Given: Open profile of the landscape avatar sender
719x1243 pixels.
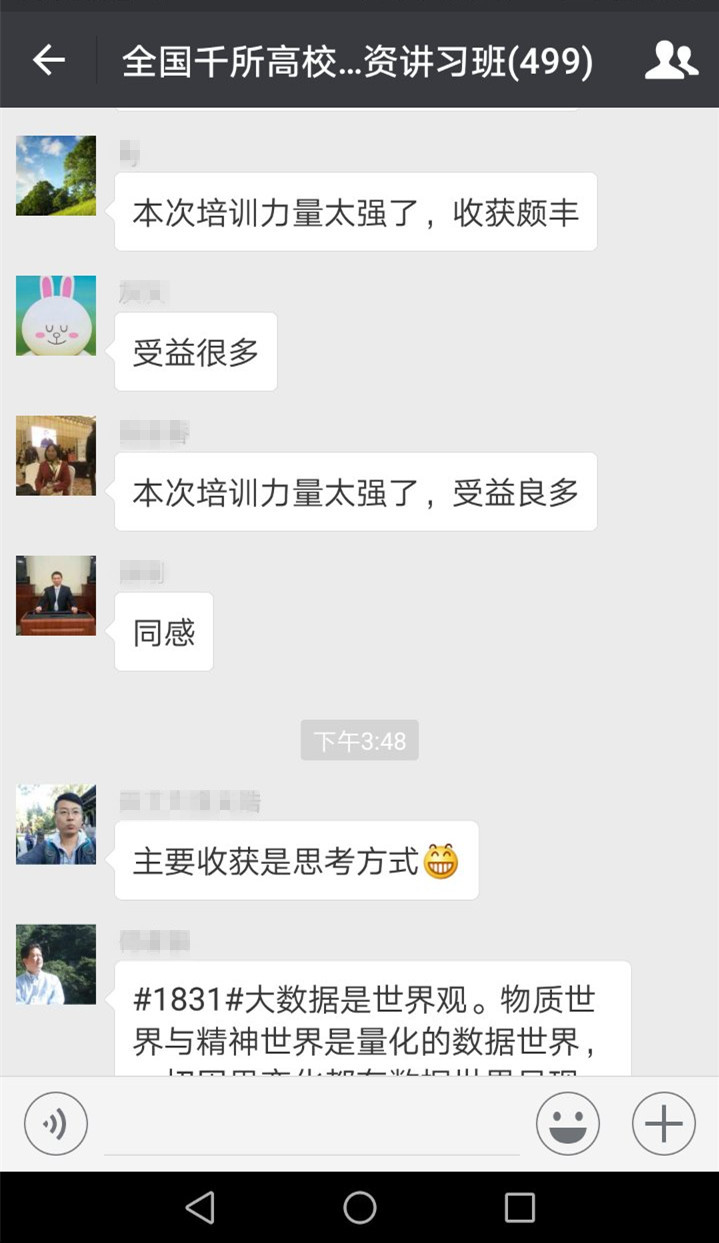Looking at the screenshot, I should [56, 175].
